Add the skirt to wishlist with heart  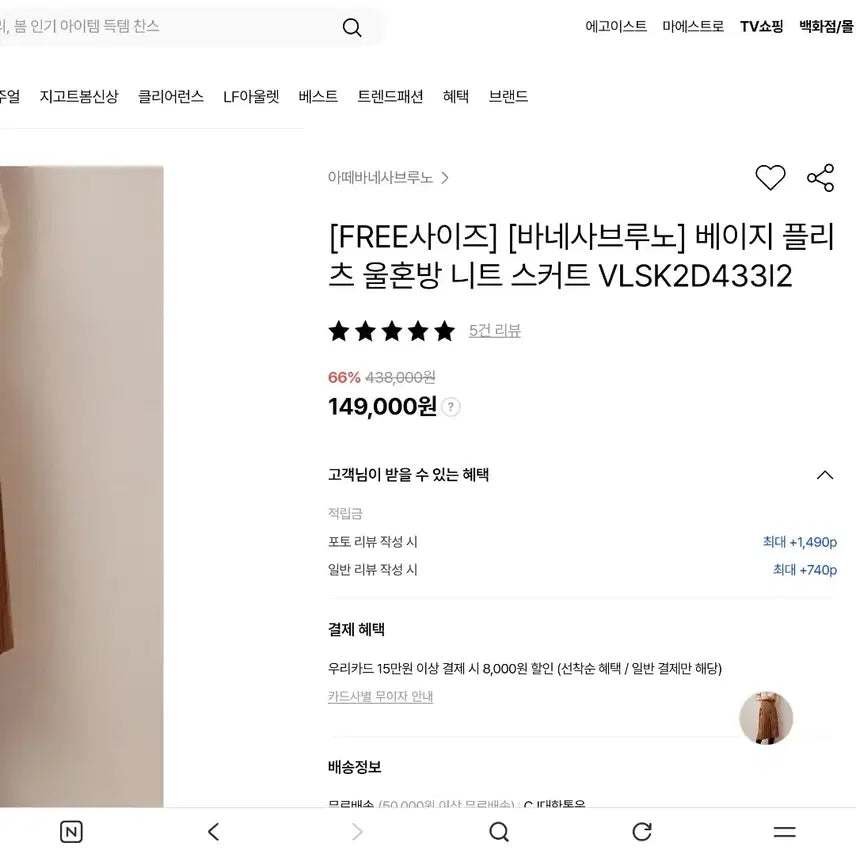tap(770, 177)
